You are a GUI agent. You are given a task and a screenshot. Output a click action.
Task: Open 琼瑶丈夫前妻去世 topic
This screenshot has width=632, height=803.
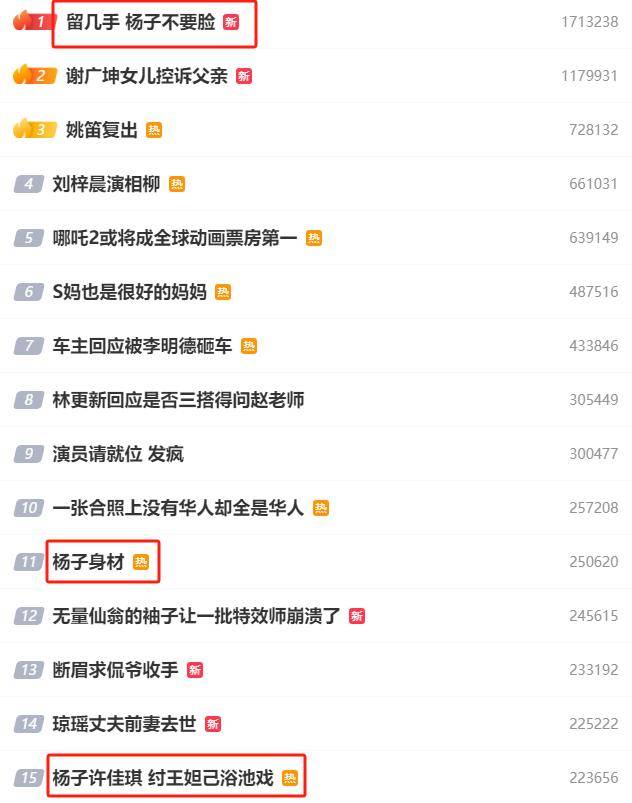pos(124,724)
